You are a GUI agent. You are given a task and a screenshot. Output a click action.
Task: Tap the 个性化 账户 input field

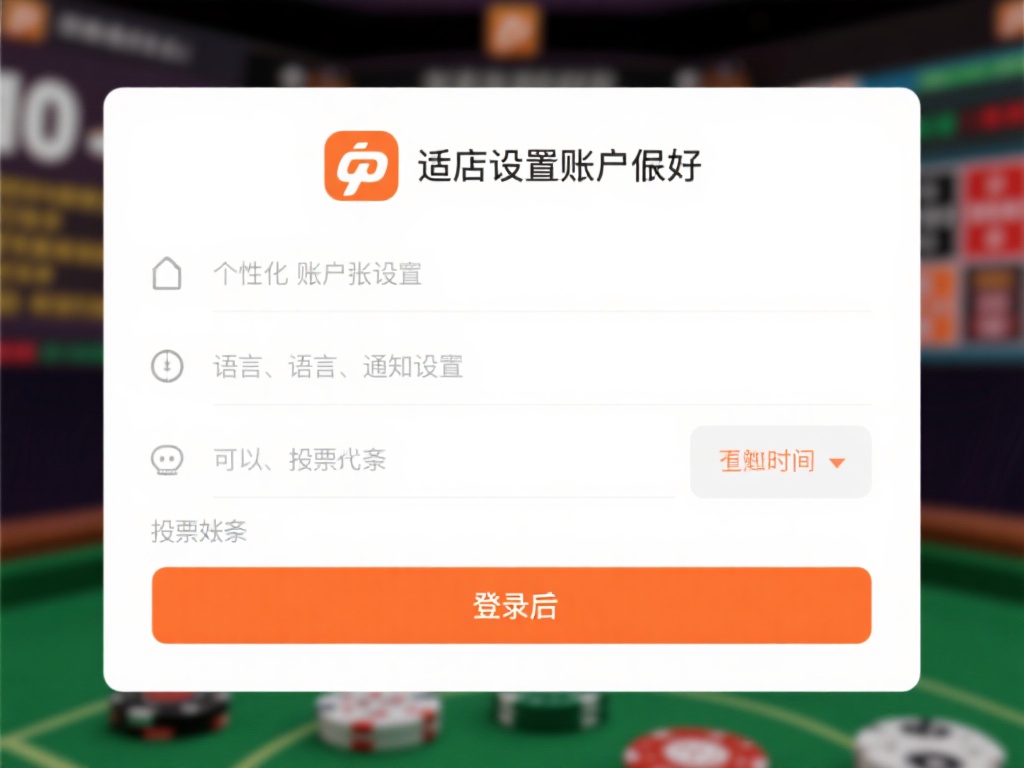tap(540, 274)
